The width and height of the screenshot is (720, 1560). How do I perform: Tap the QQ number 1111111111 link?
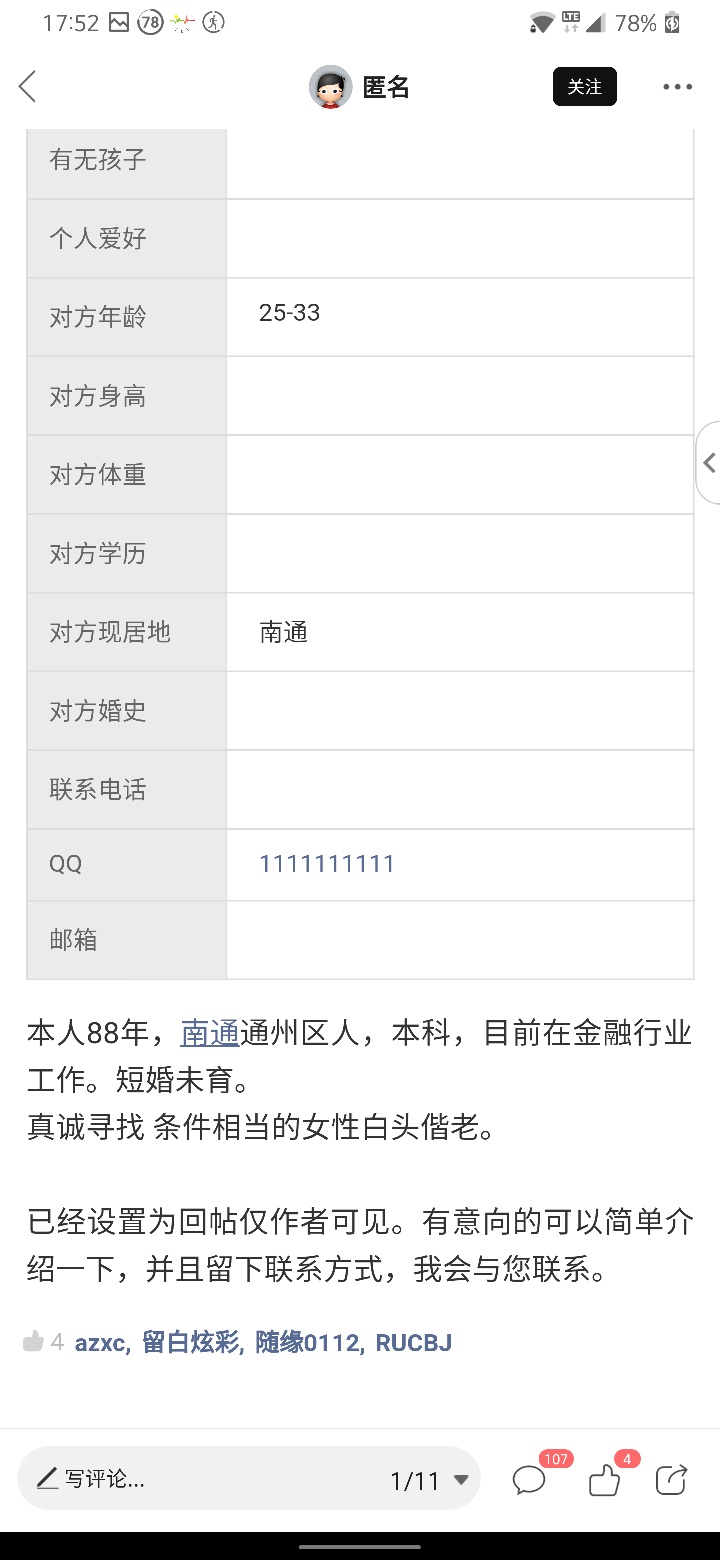coord(326,864)
